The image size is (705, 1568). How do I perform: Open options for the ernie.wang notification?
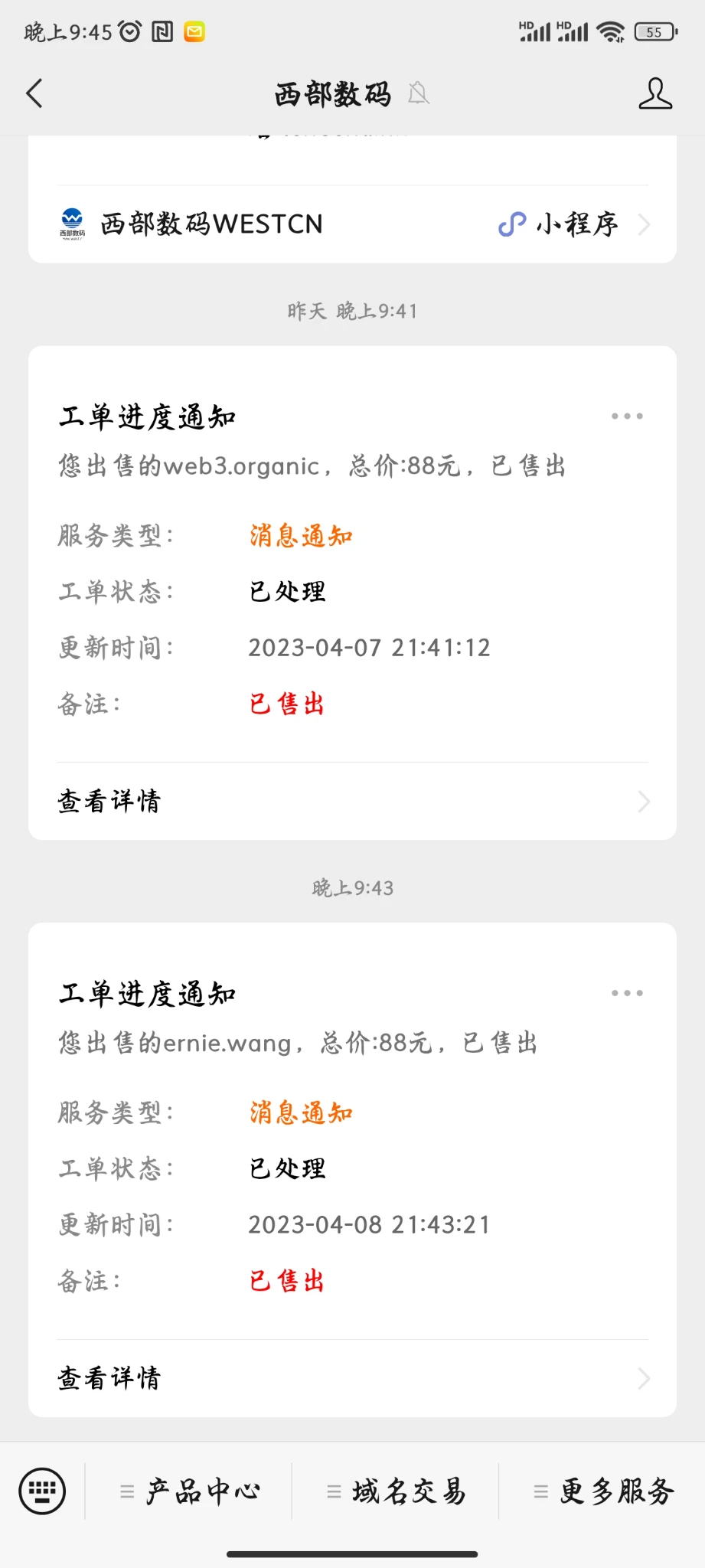[627, 993]
